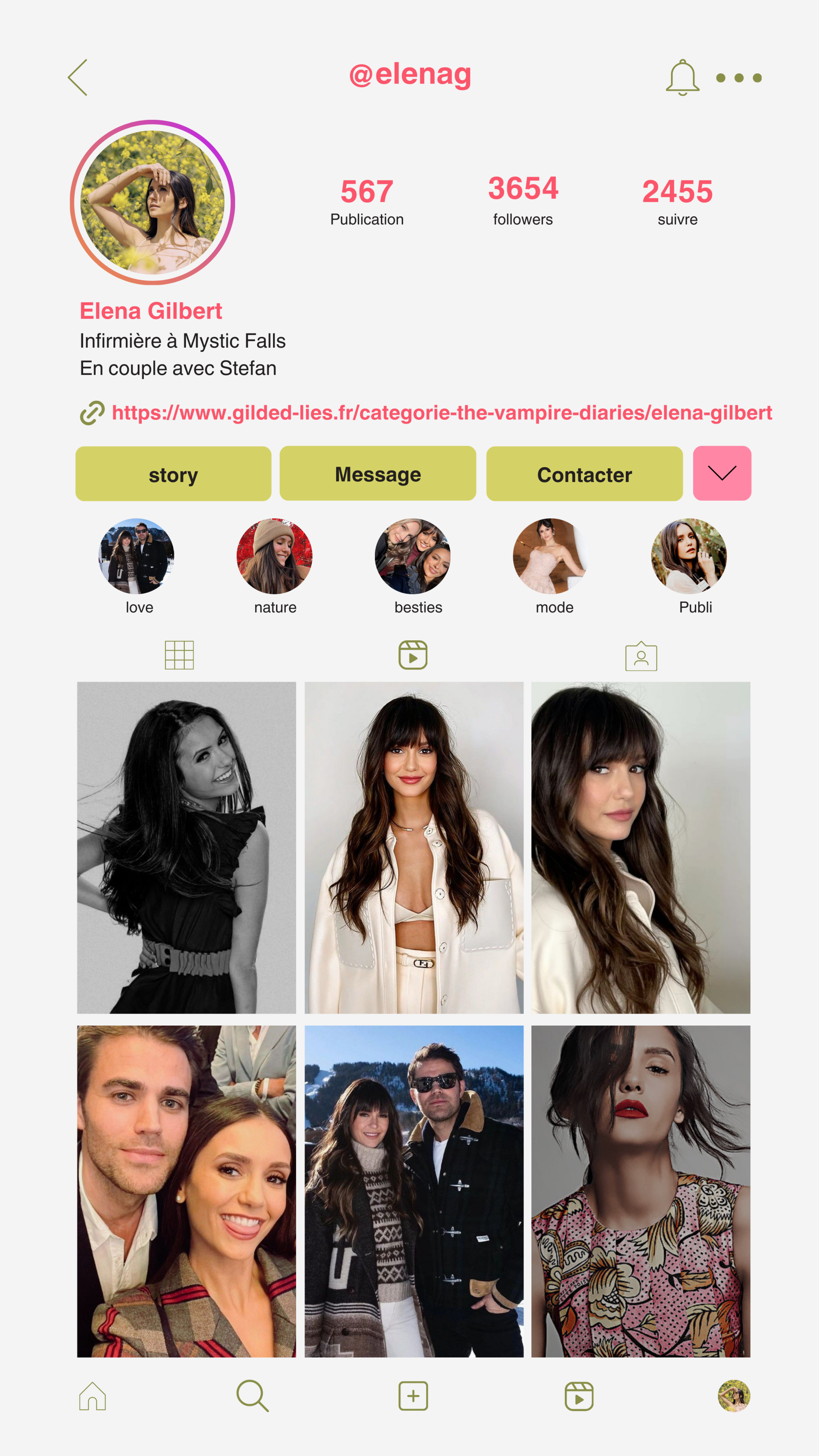Open the three-dot overflow menu
The image size is (819, 1456).
[x=738, y=78]
